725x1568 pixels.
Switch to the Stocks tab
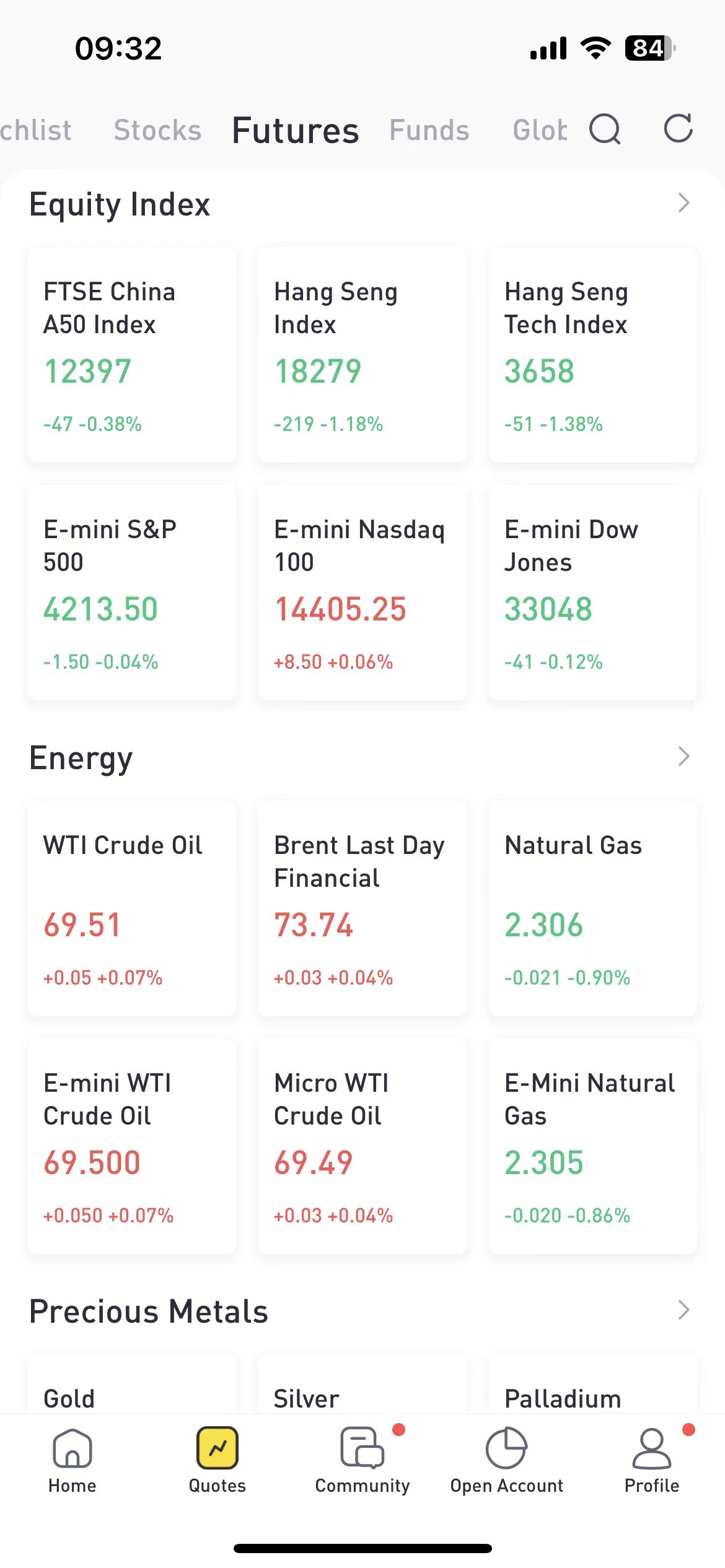(x=157, y=131)
